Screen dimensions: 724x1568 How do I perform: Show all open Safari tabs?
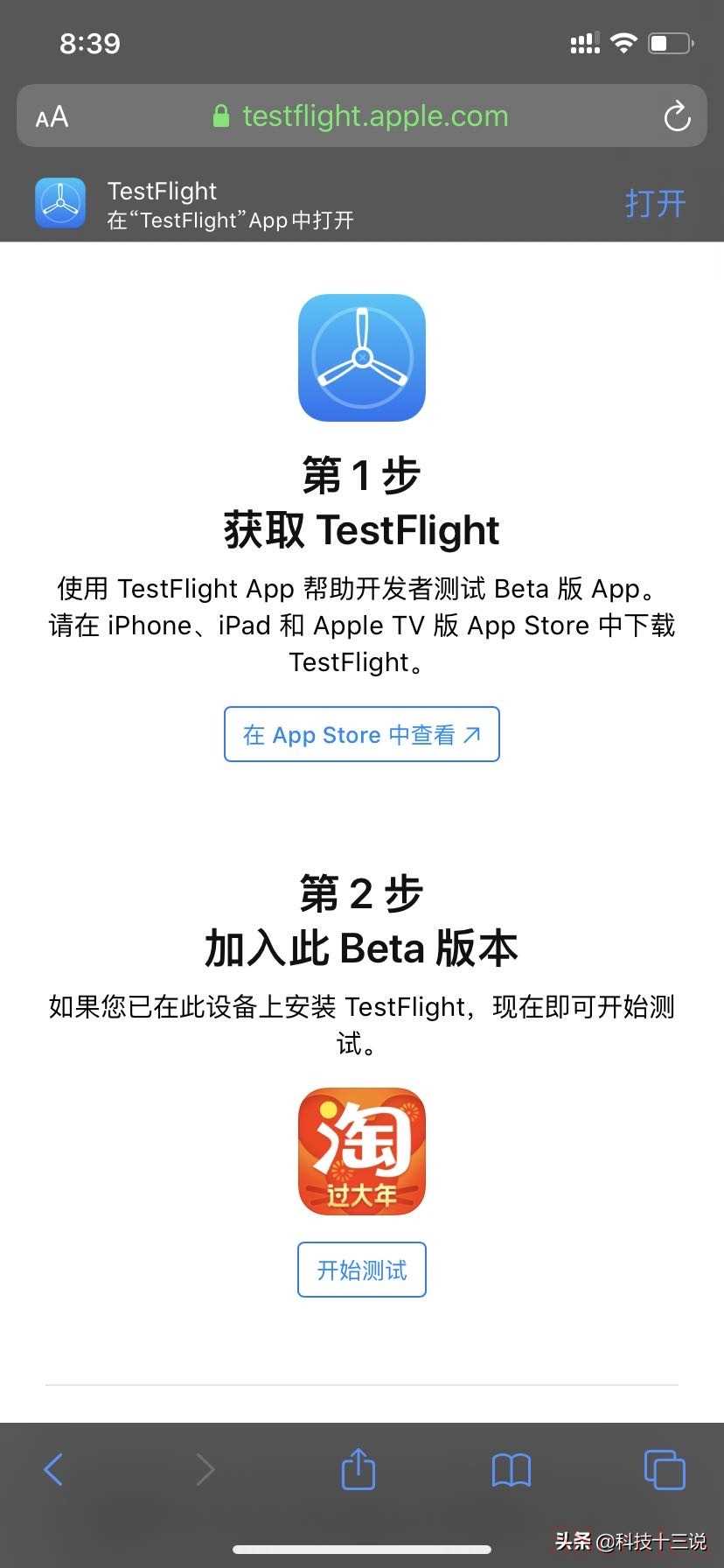(665, 1469)
